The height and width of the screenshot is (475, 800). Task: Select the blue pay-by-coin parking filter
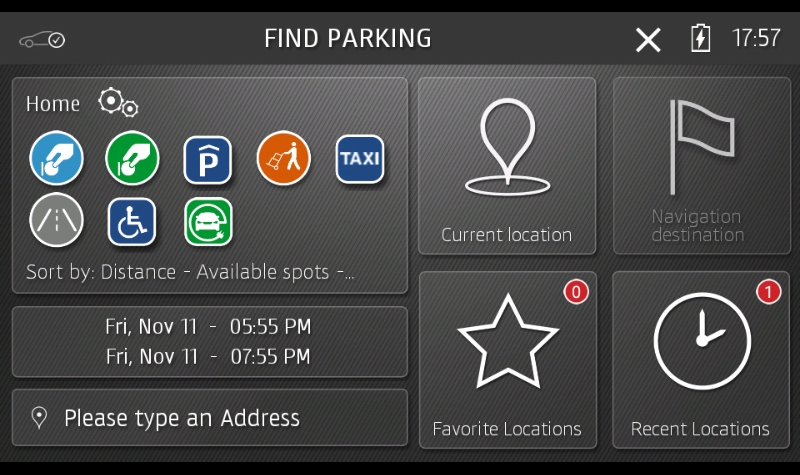click(x=57, y=159)
